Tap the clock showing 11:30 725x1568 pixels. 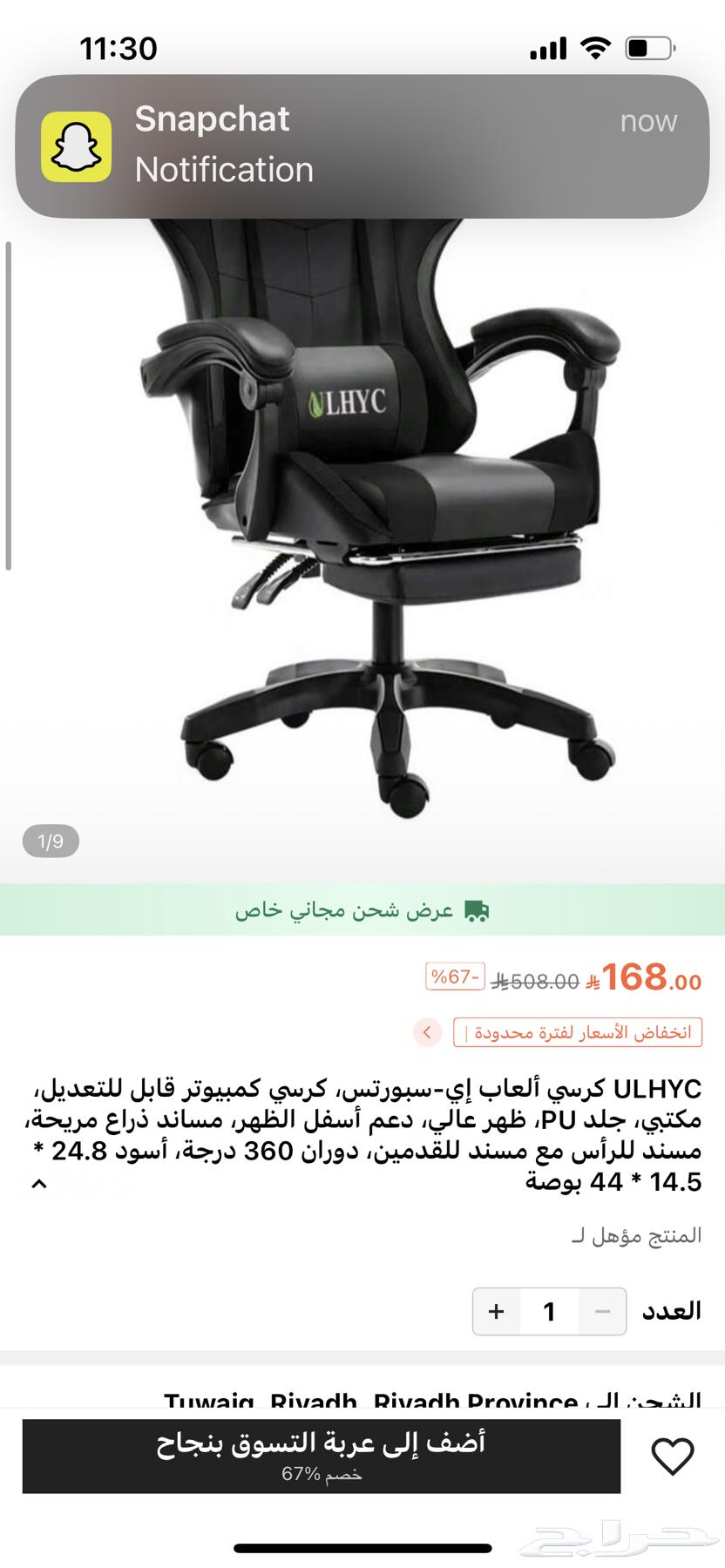(118, 50)
